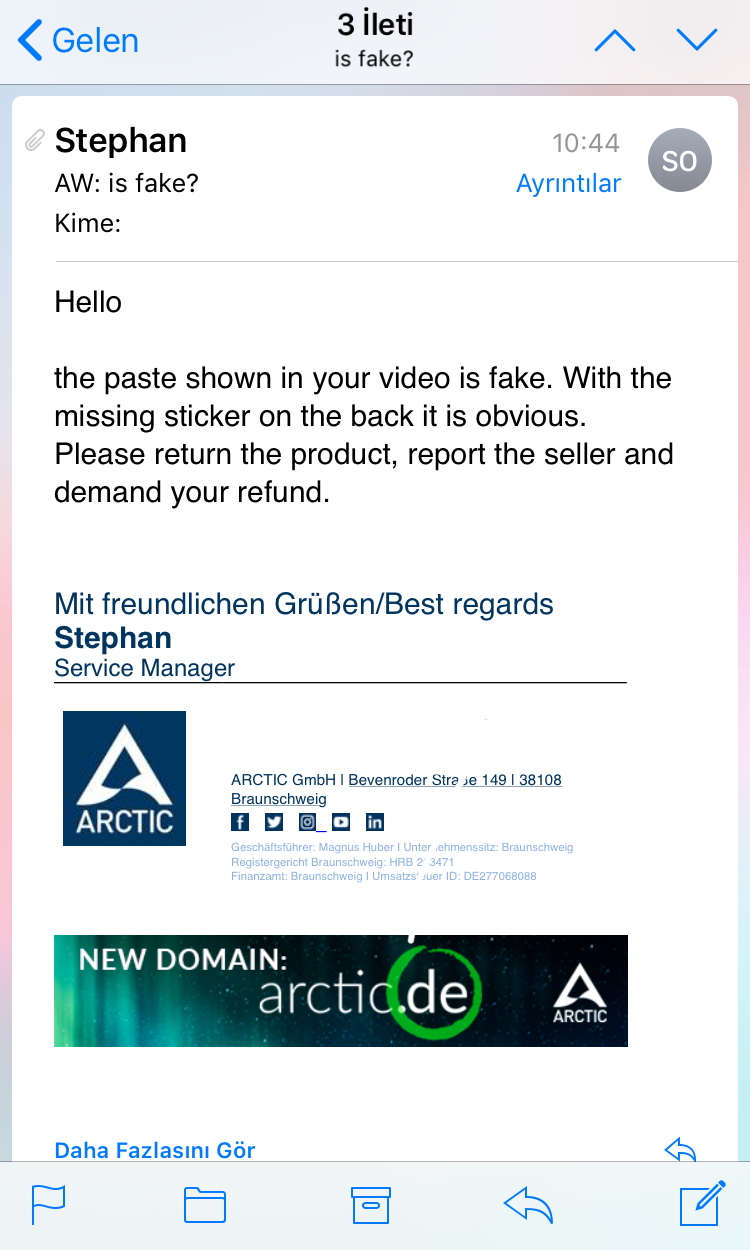
Task: Open ARCTIC's Facebook icon link
Action: coord(240,822)
